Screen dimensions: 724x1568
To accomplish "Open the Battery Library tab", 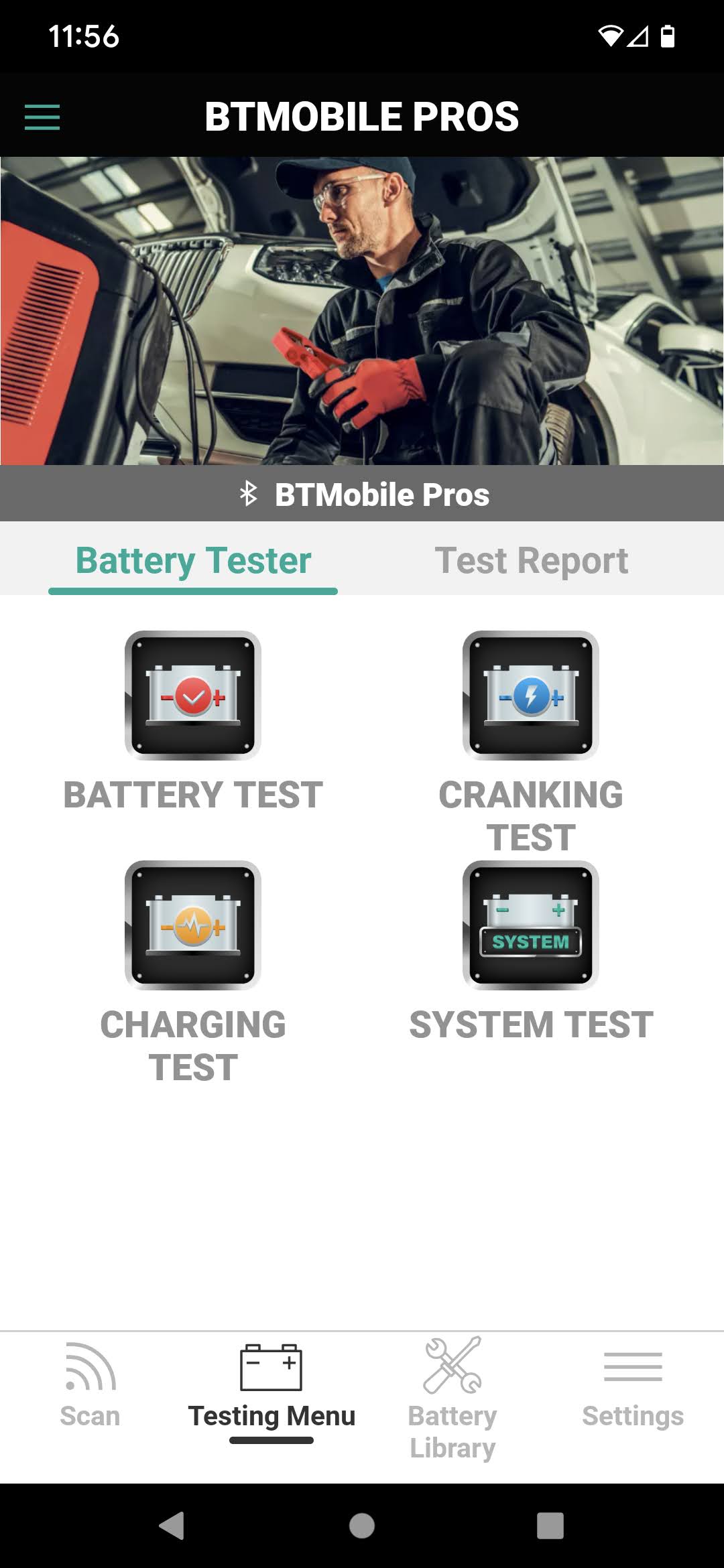I will [452, 1397].
